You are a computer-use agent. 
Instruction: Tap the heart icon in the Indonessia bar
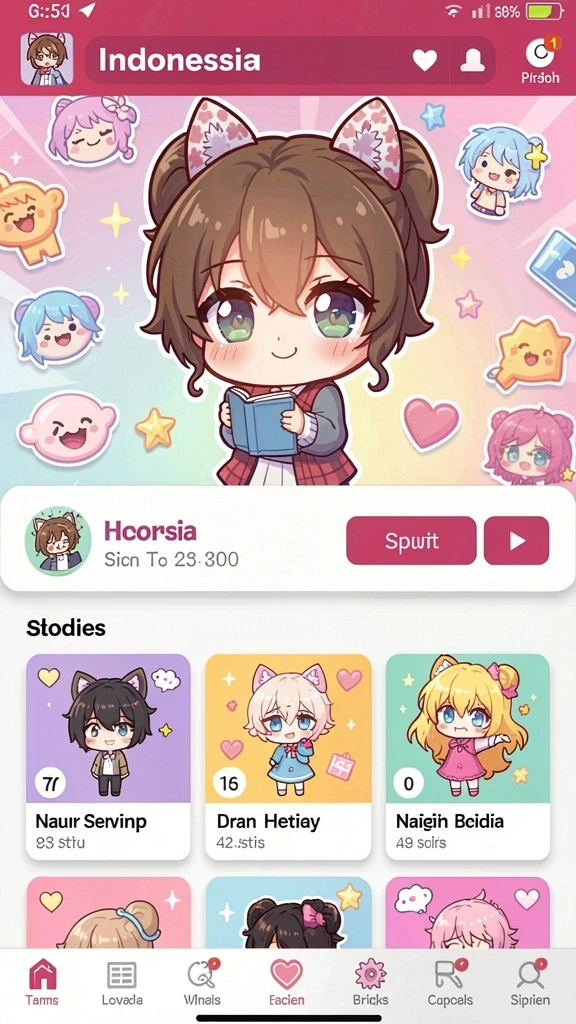point(424,60)
